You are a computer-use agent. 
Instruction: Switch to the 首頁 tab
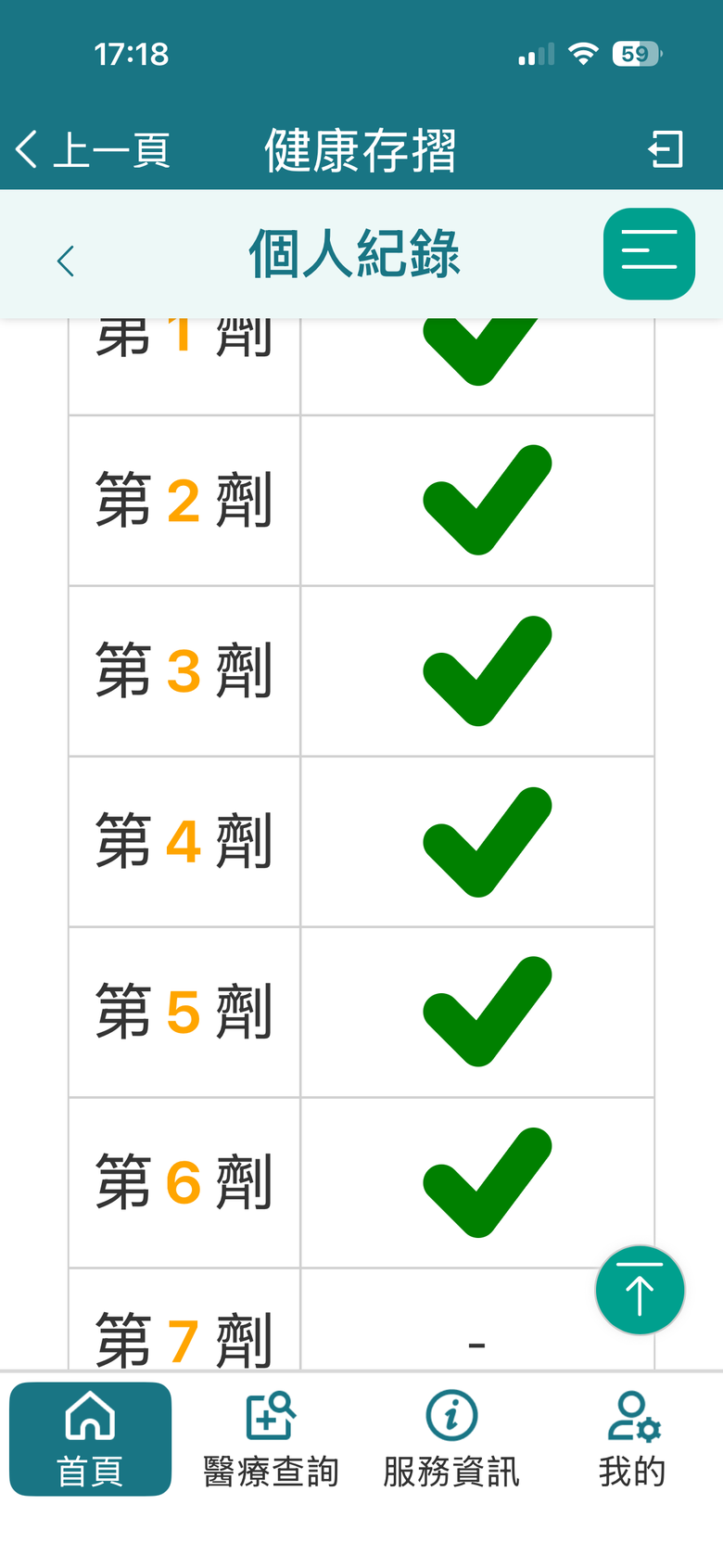coord(90,1438)
